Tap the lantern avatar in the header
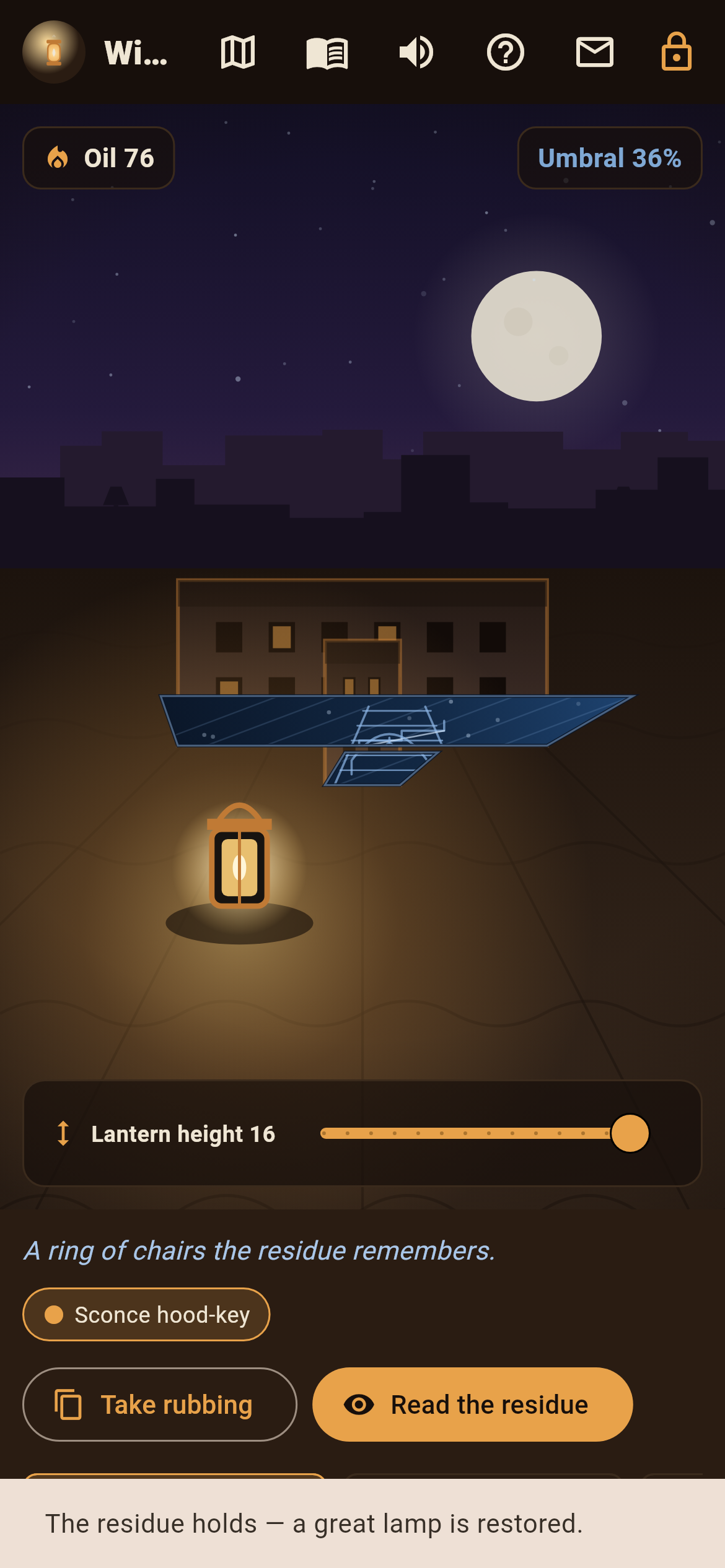This screenshot has width=725, height=1568. click(54, 52)
